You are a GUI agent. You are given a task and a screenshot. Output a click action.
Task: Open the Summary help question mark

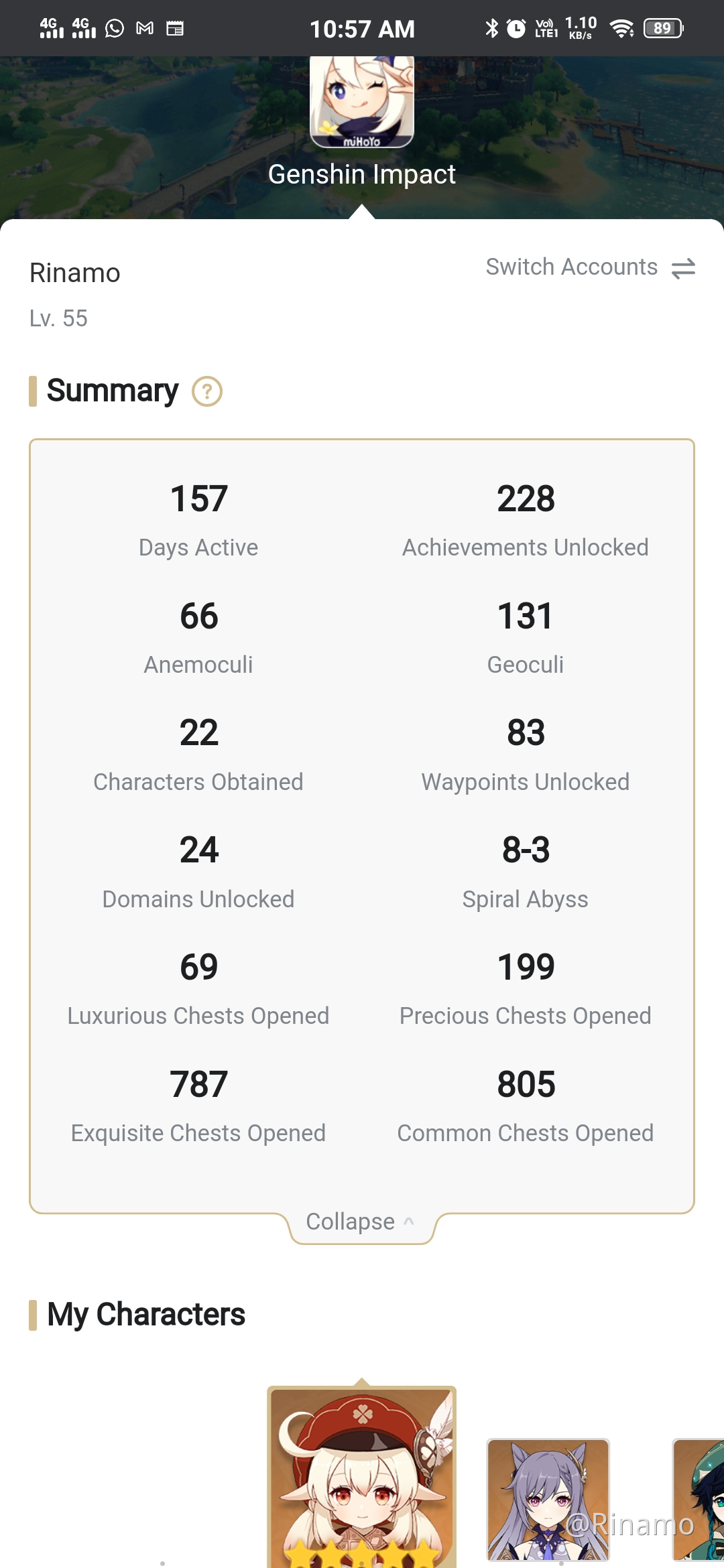207,391
